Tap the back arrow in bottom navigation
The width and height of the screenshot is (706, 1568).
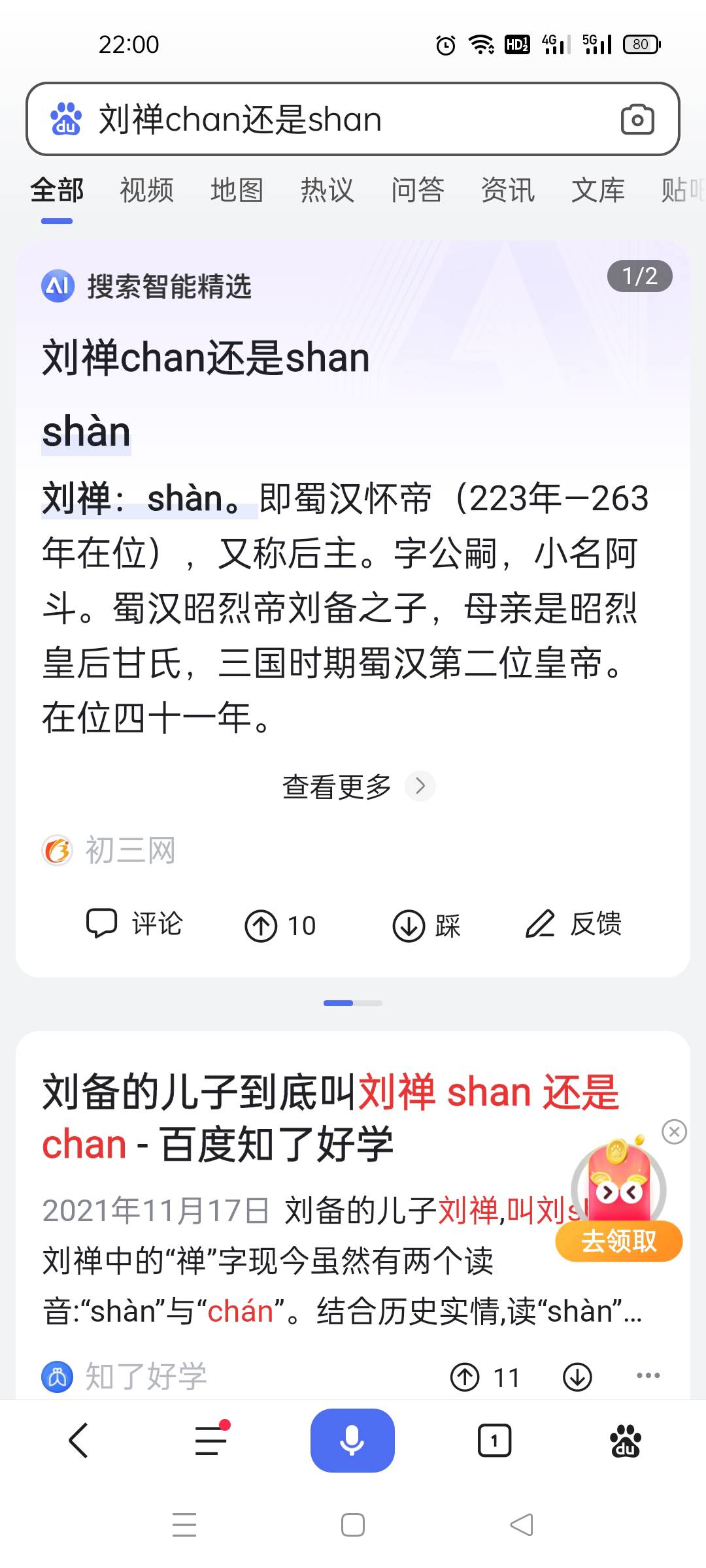tap(78, 1441)
